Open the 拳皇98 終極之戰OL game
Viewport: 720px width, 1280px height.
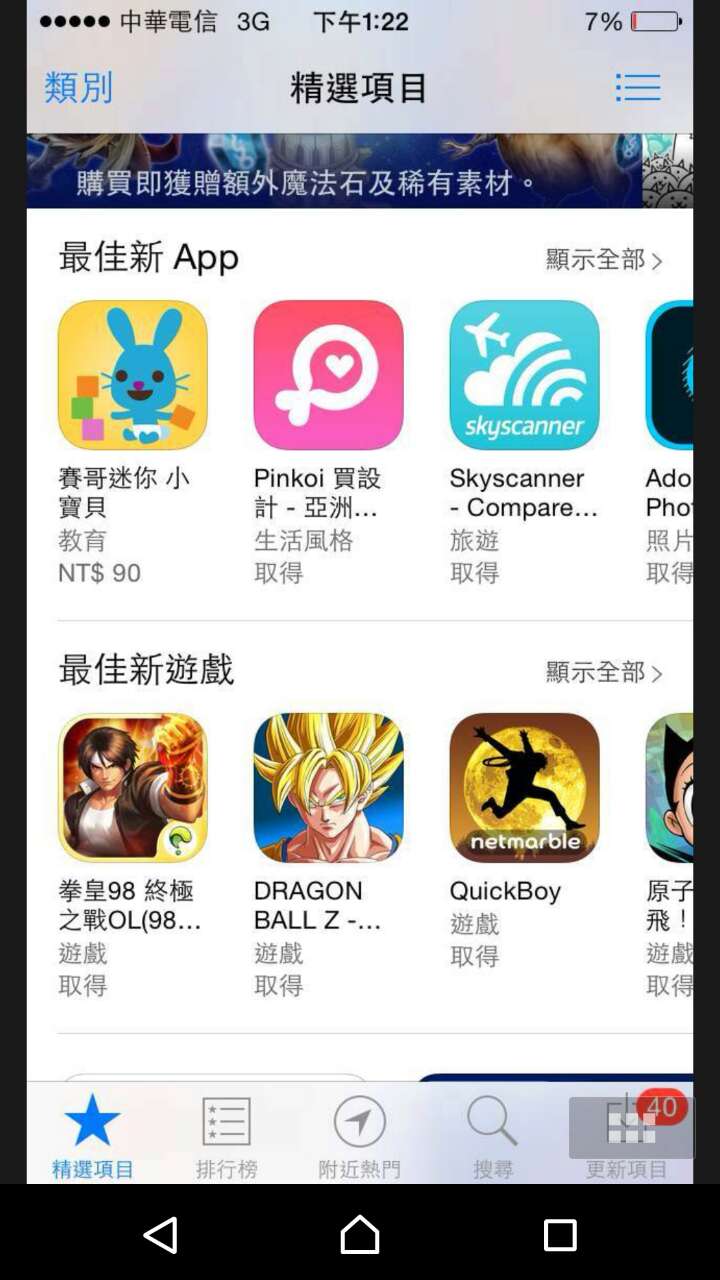132,788
